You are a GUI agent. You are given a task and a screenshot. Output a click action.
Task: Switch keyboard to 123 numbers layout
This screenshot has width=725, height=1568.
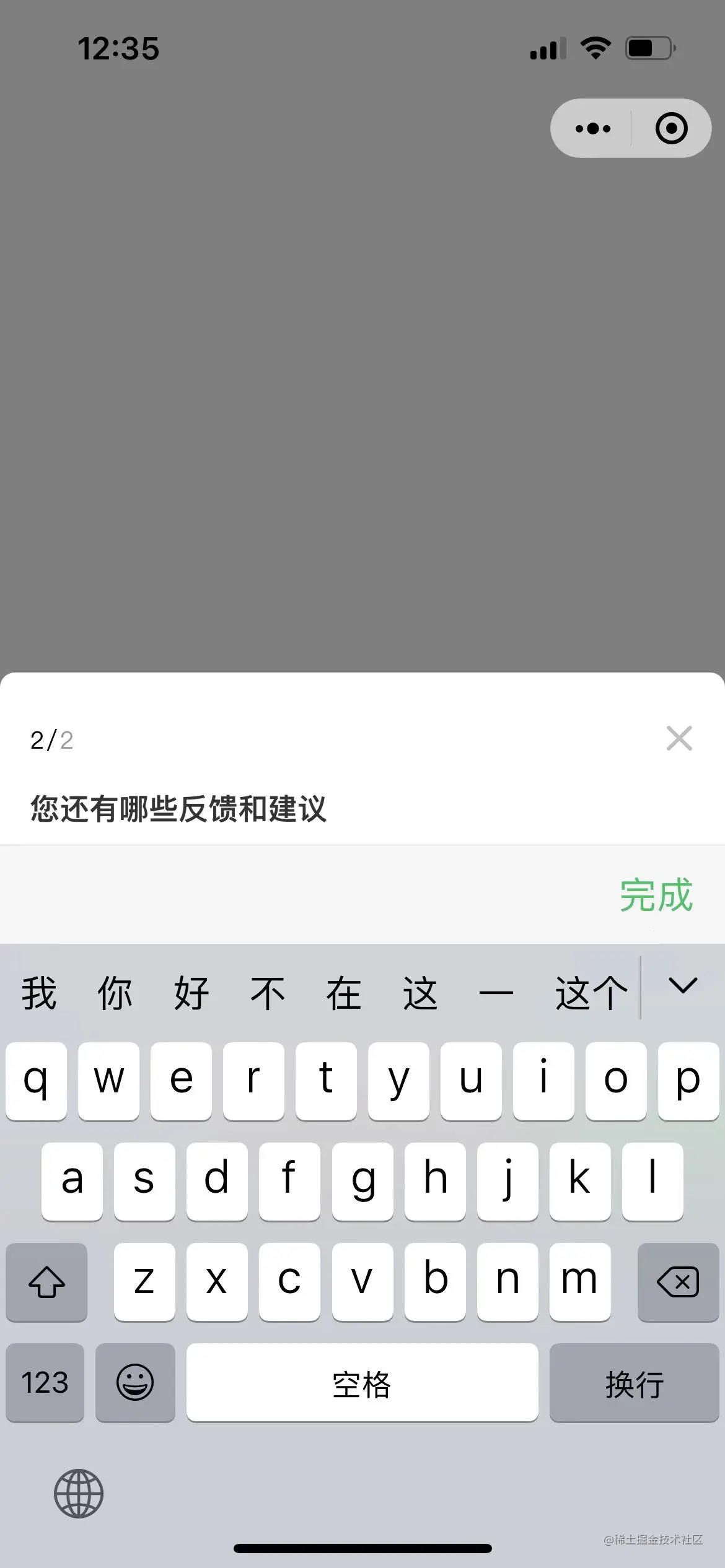45,1382
